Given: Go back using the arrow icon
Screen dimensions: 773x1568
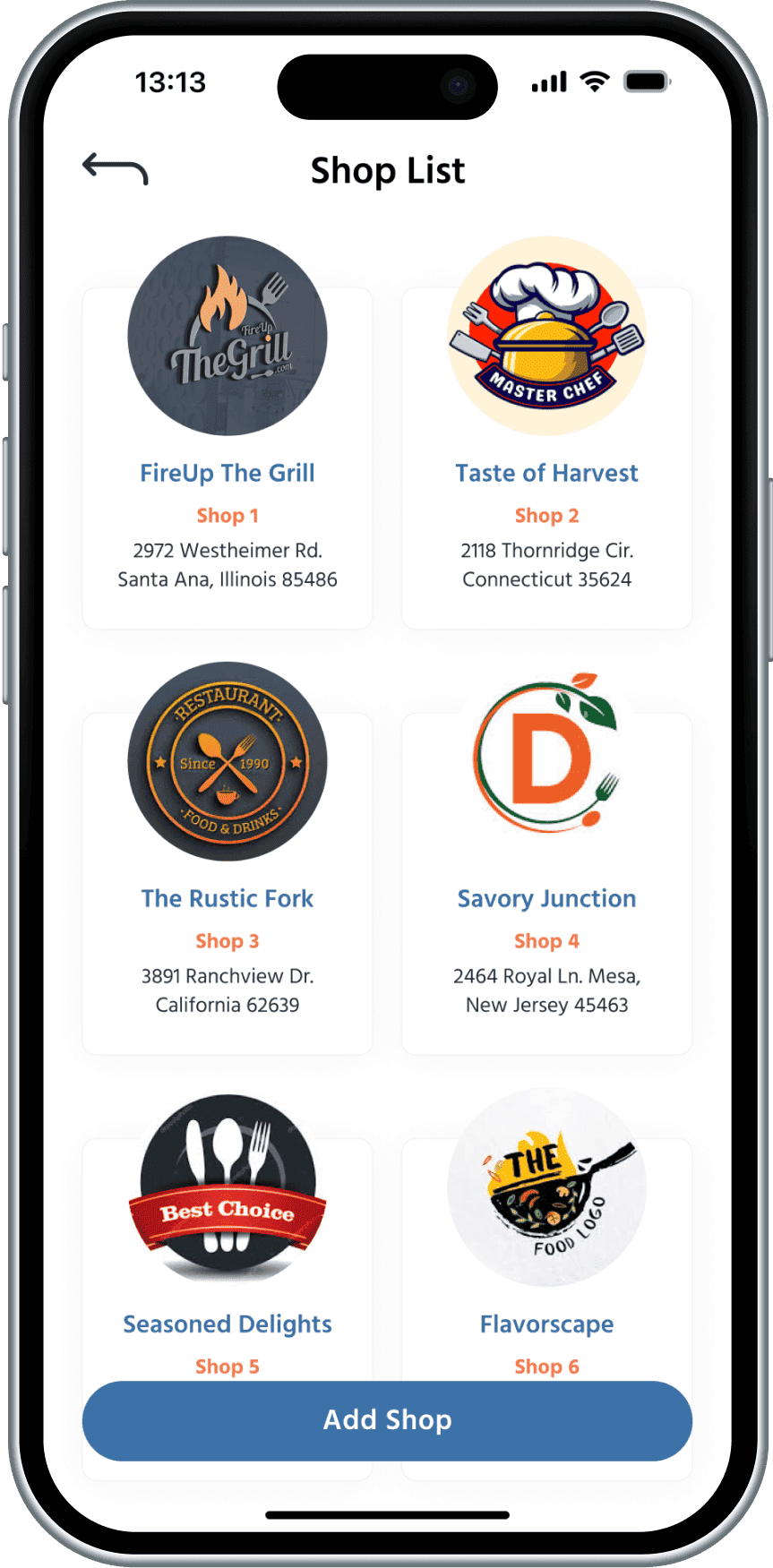Looking at the screenshot, I should [x=115, y=168].
